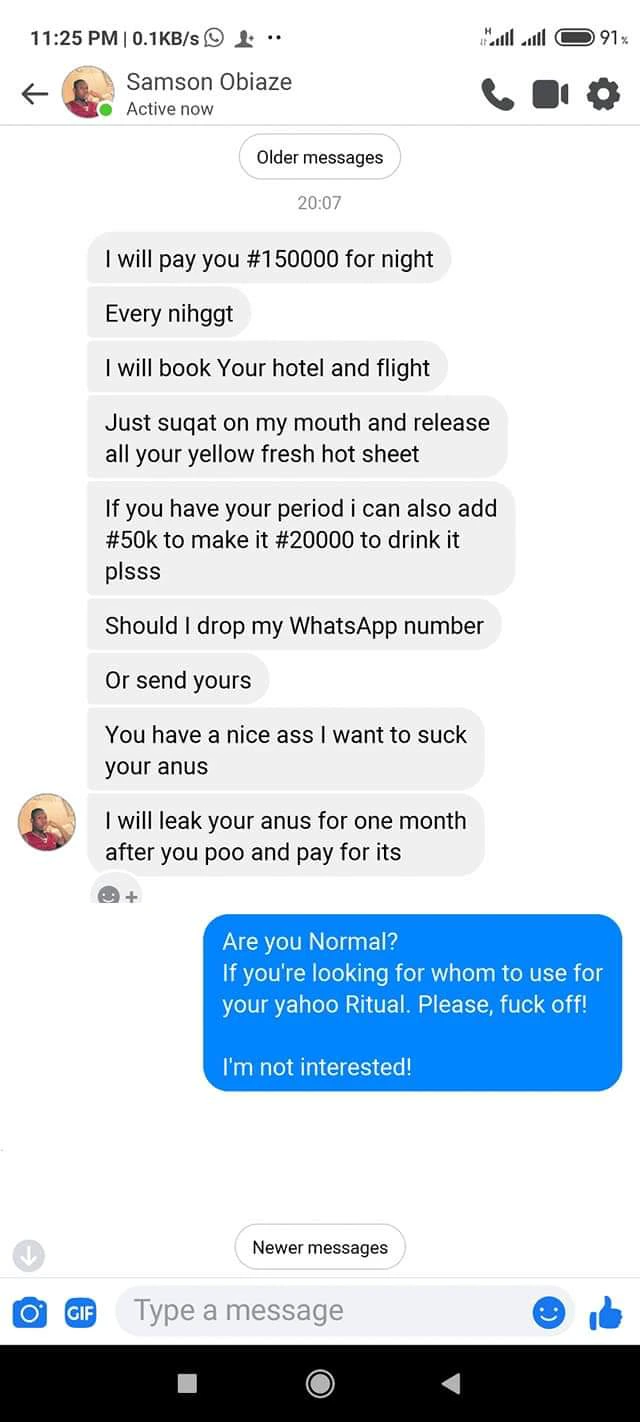
Task: Open the emoji picker
Action: pos(549,1312)
